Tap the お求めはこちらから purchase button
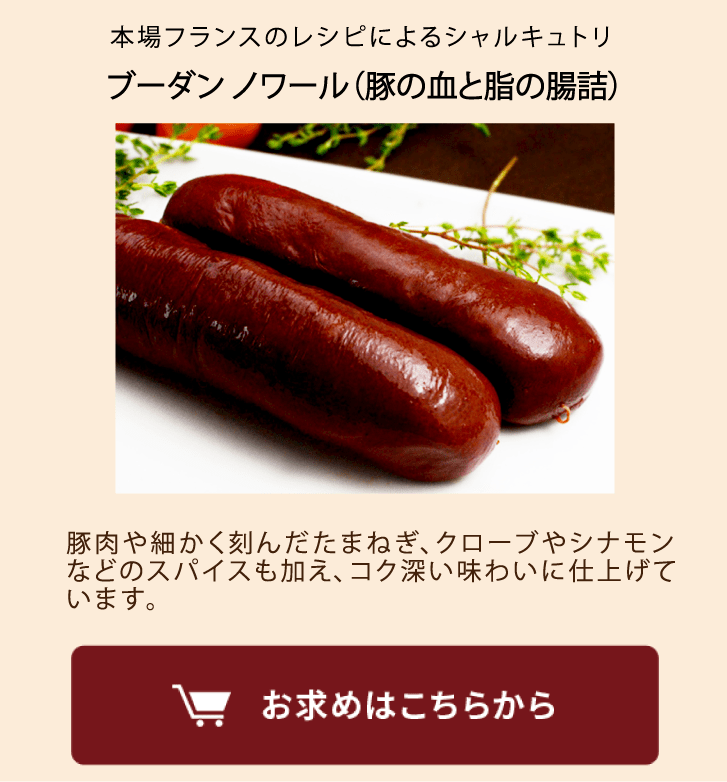Image resolution: width=727 pixels, height=782 pixels. point(364,705)
